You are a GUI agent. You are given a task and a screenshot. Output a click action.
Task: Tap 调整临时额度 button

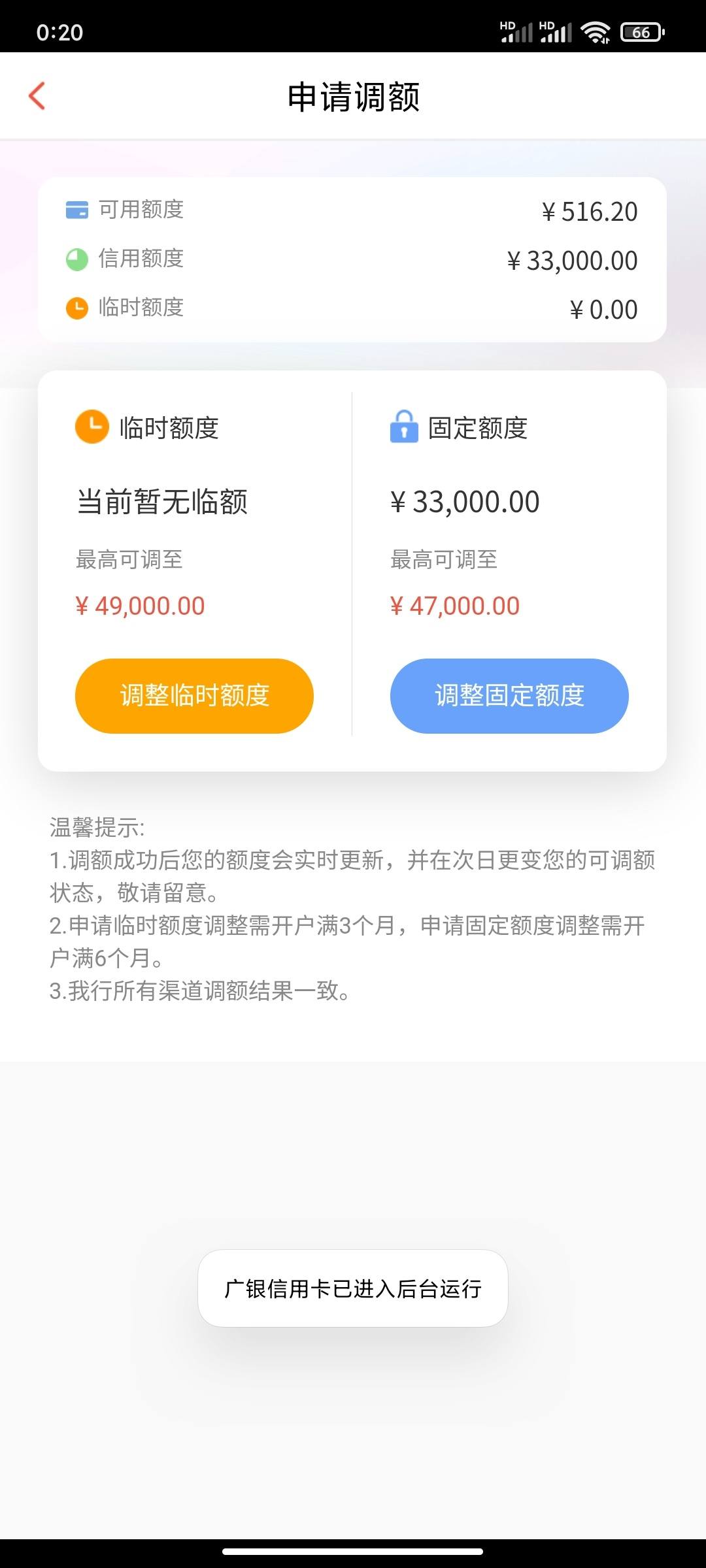[x=194, y=696]
